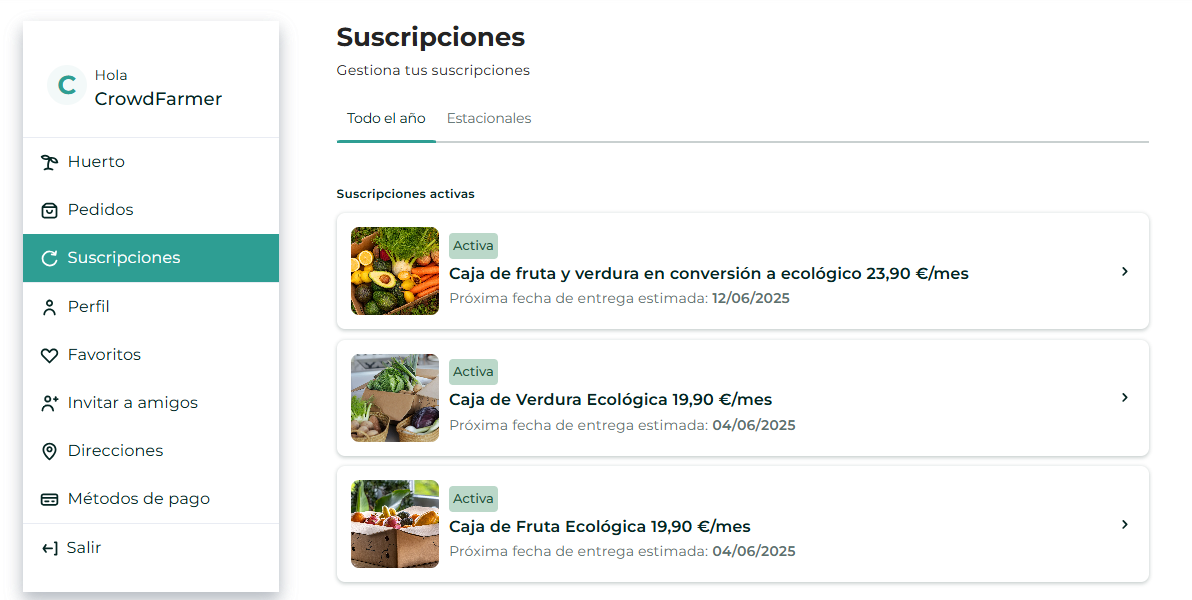This screenshot has width=1192, height=600.
Task: Open the conversión a ecológico box subscription
Action: click(742, 272)
